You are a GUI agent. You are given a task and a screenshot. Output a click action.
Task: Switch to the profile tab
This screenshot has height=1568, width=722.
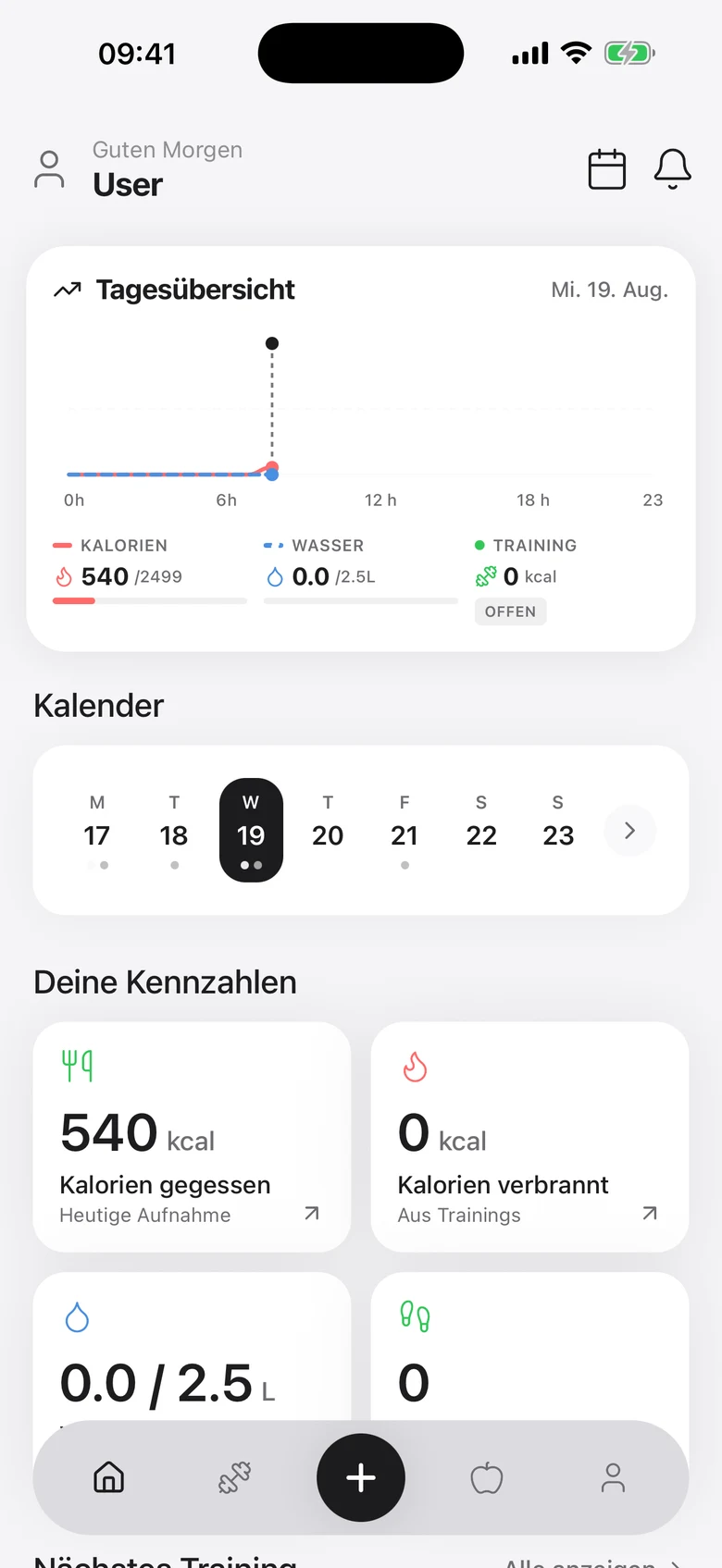point(613,1477)
